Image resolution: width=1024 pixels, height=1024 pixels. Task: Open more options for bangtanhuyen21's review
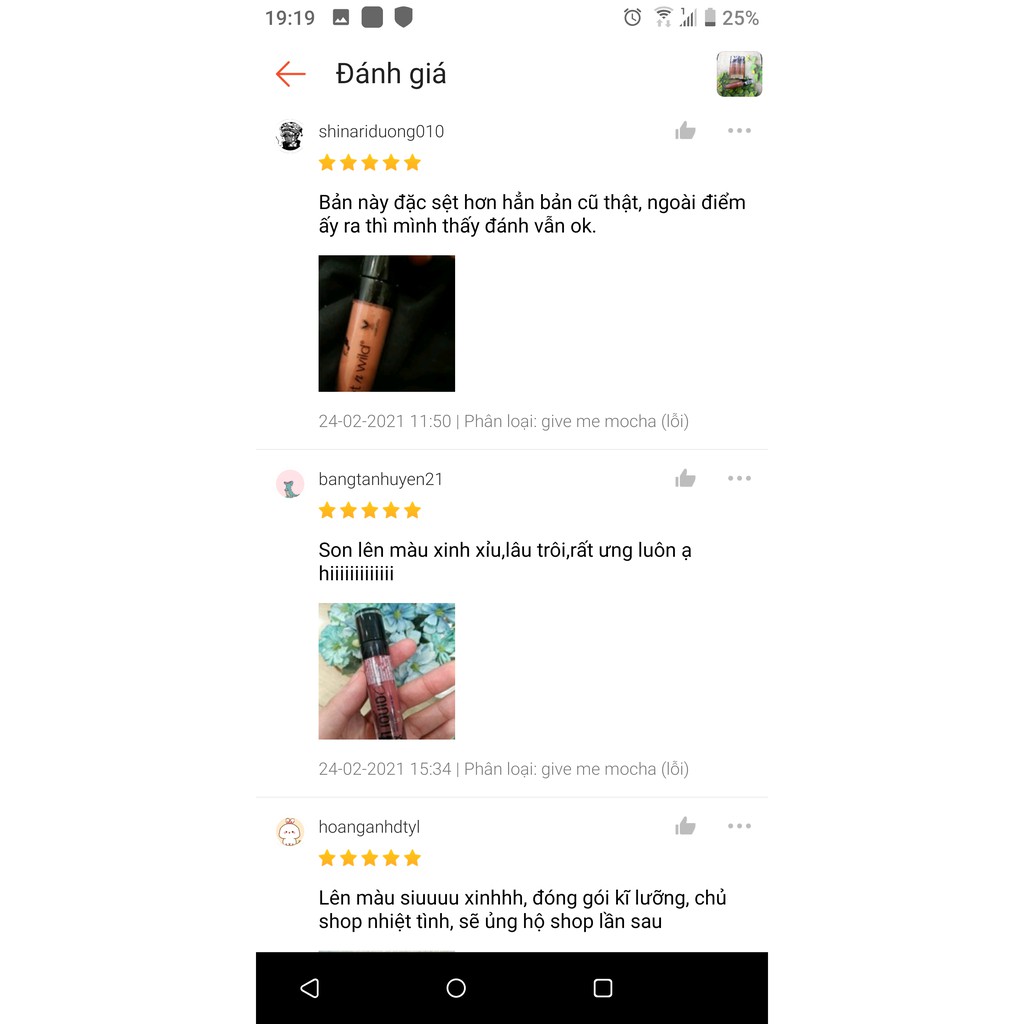(x=739, y=479)
